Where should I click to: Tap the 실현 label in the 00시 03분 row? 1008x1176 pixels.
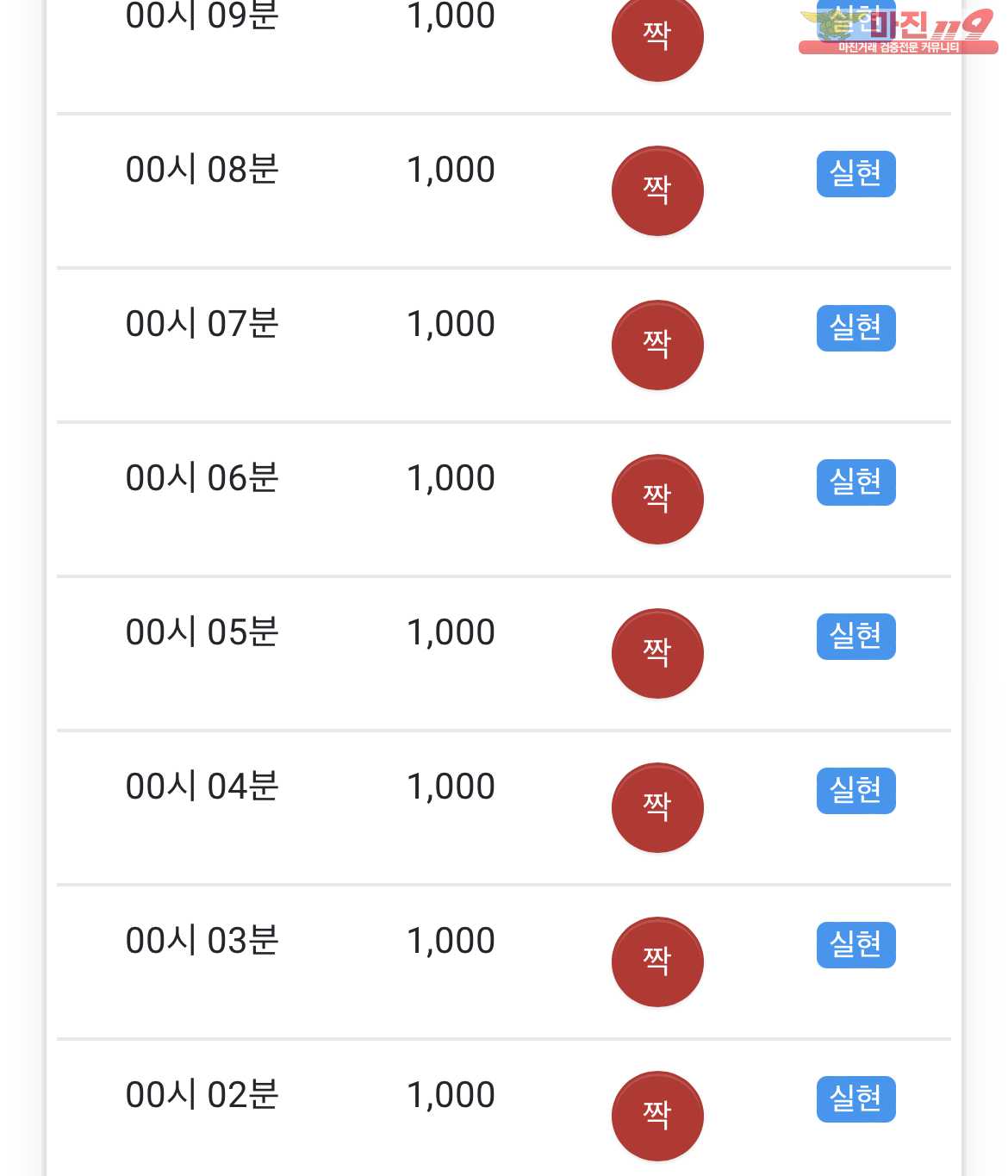click(856, 945)
